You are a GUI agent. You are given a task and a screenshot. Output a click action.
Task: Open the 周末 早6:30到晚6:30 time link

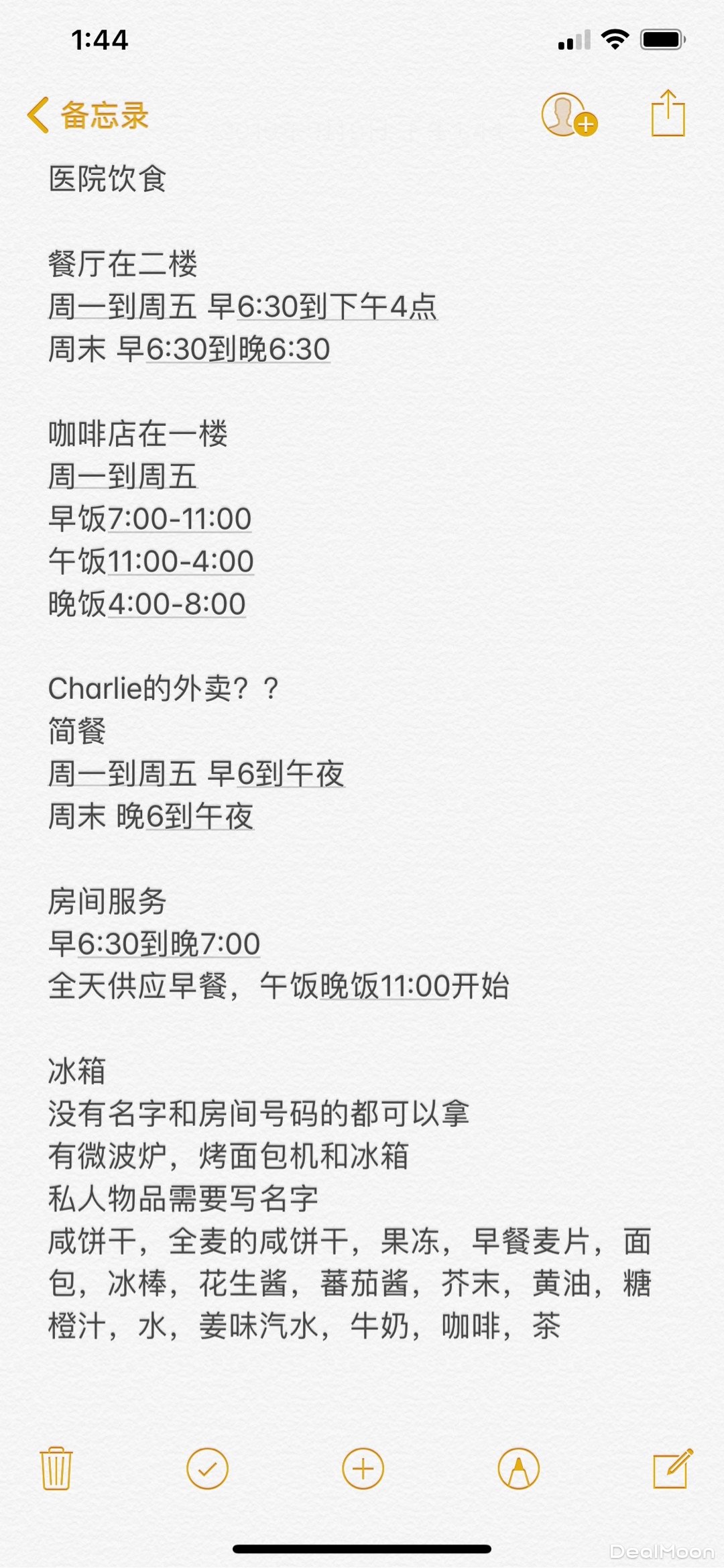click(238, 349)
